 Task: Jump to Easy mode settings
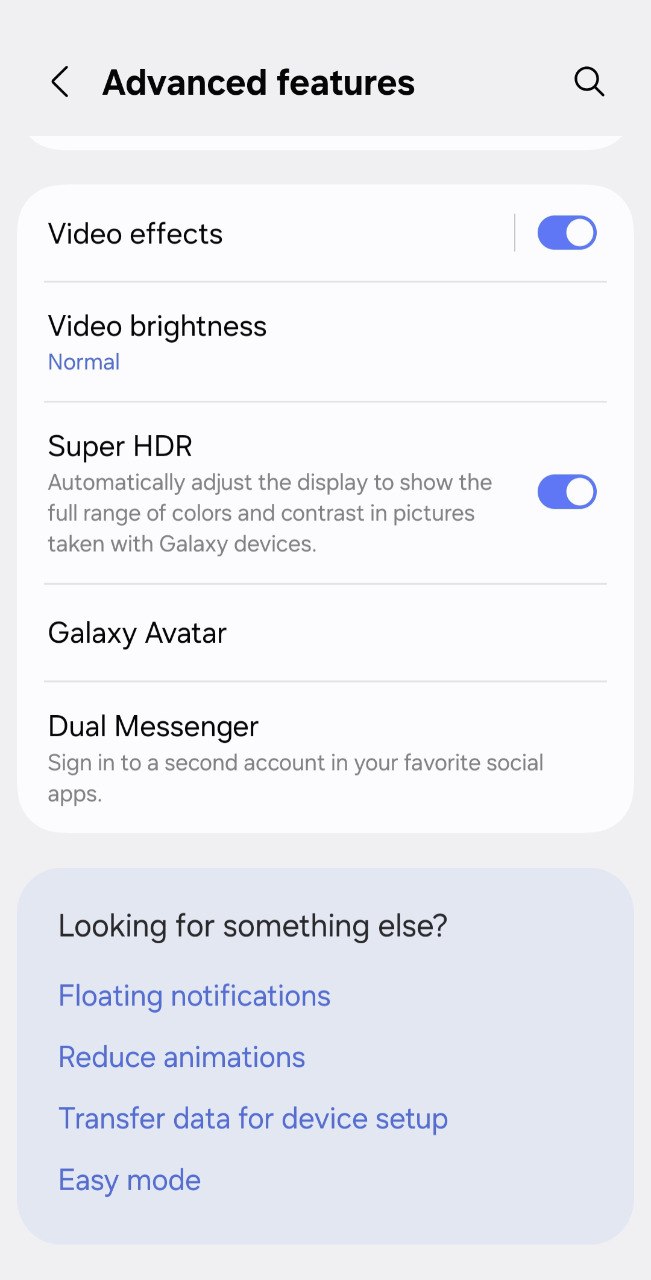point(129,1180)
